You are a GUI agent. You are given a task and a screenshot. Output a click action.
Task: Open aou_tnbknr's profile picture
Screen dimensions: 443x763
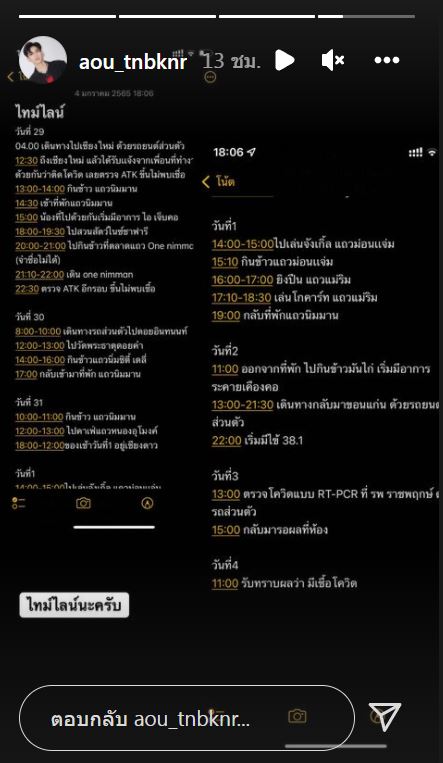pos(43,60)
